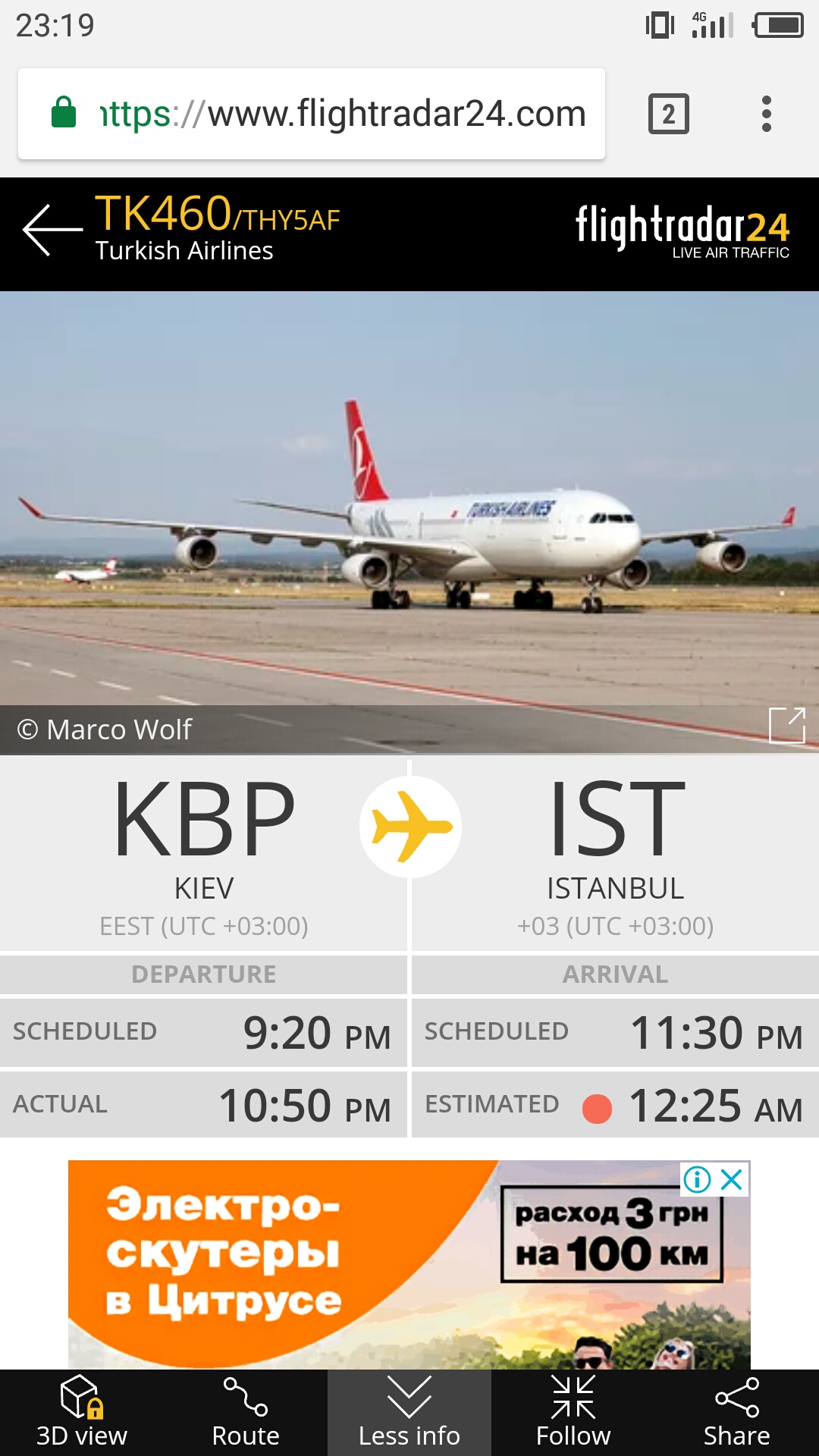Open the 3D view

click(x=82, y=1412)
